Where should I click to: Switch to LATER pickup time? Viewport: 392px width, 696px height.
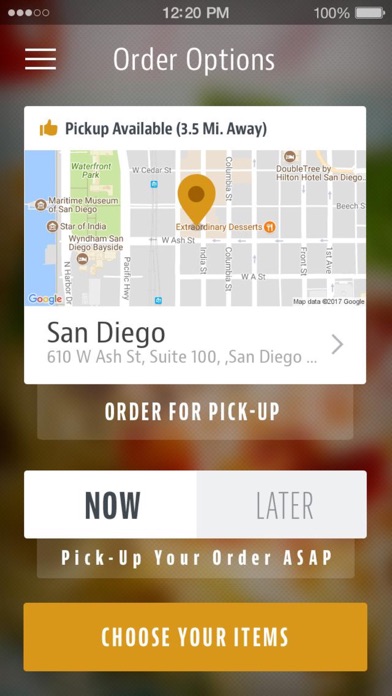click(x=281, y=505)
